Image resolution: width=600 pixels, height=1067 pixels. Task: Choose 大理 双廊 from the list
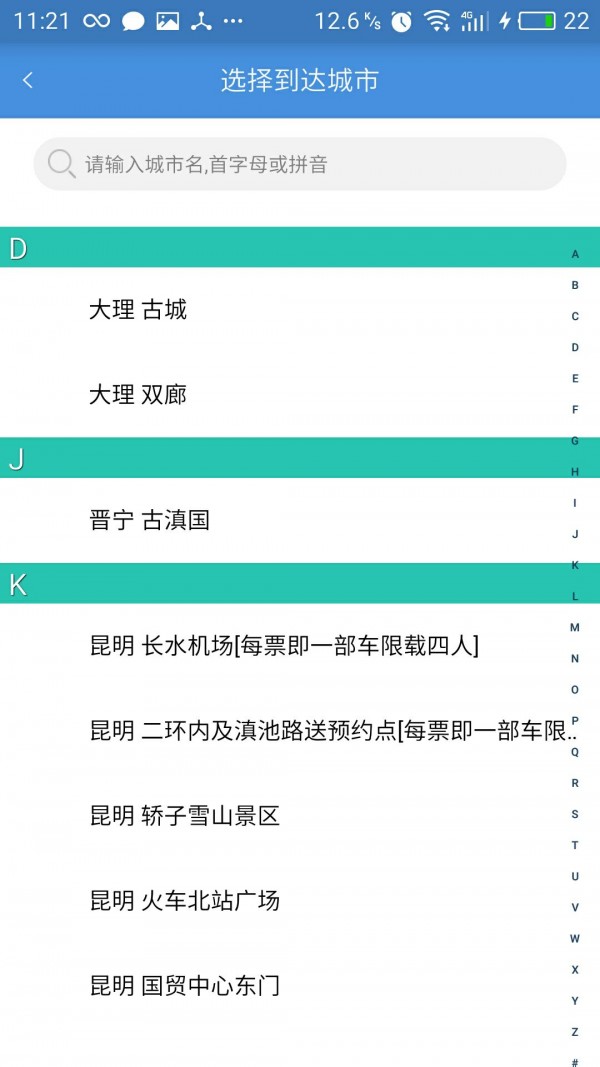138,395
